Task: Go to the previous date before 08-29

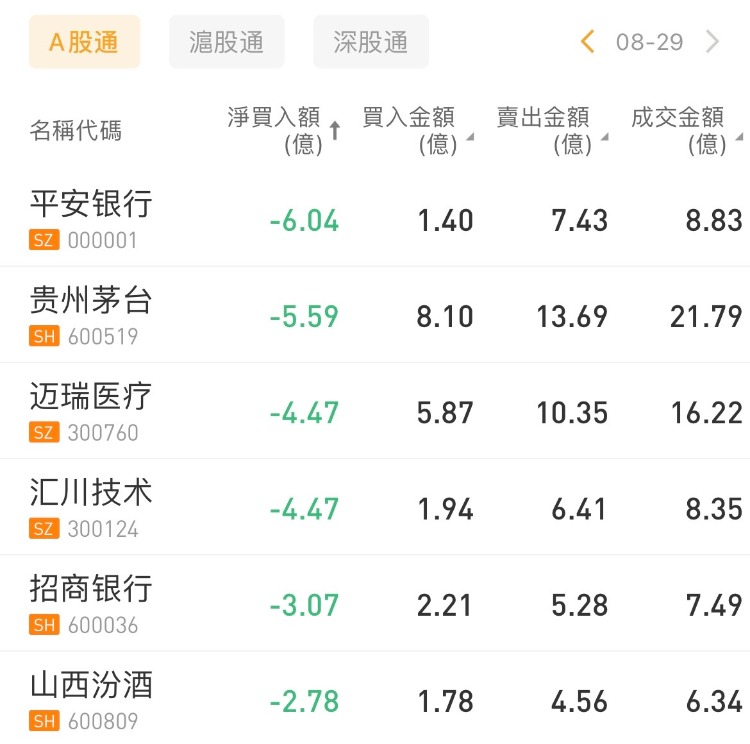Action: click(588, 42)
